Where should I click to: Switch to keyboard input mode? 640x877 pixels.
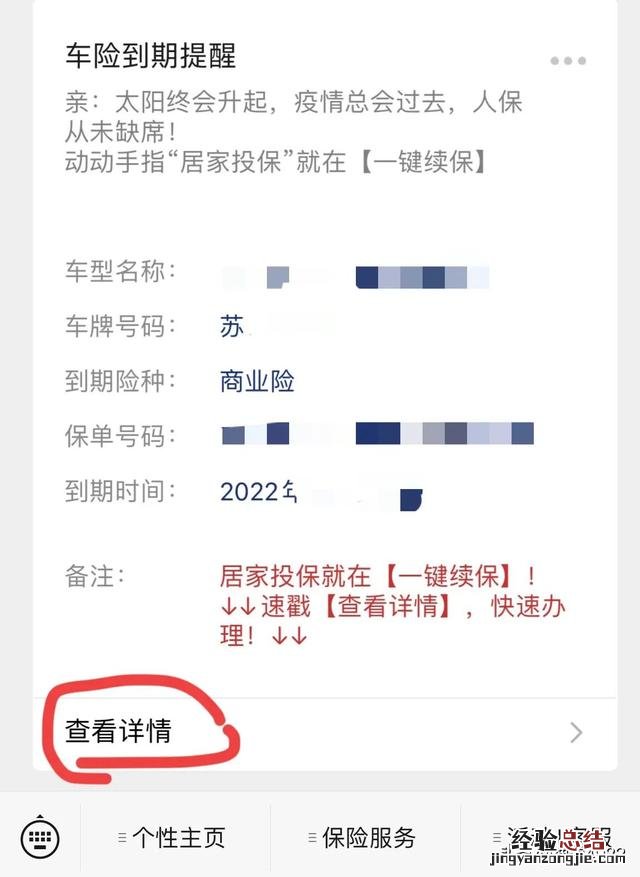39,838
